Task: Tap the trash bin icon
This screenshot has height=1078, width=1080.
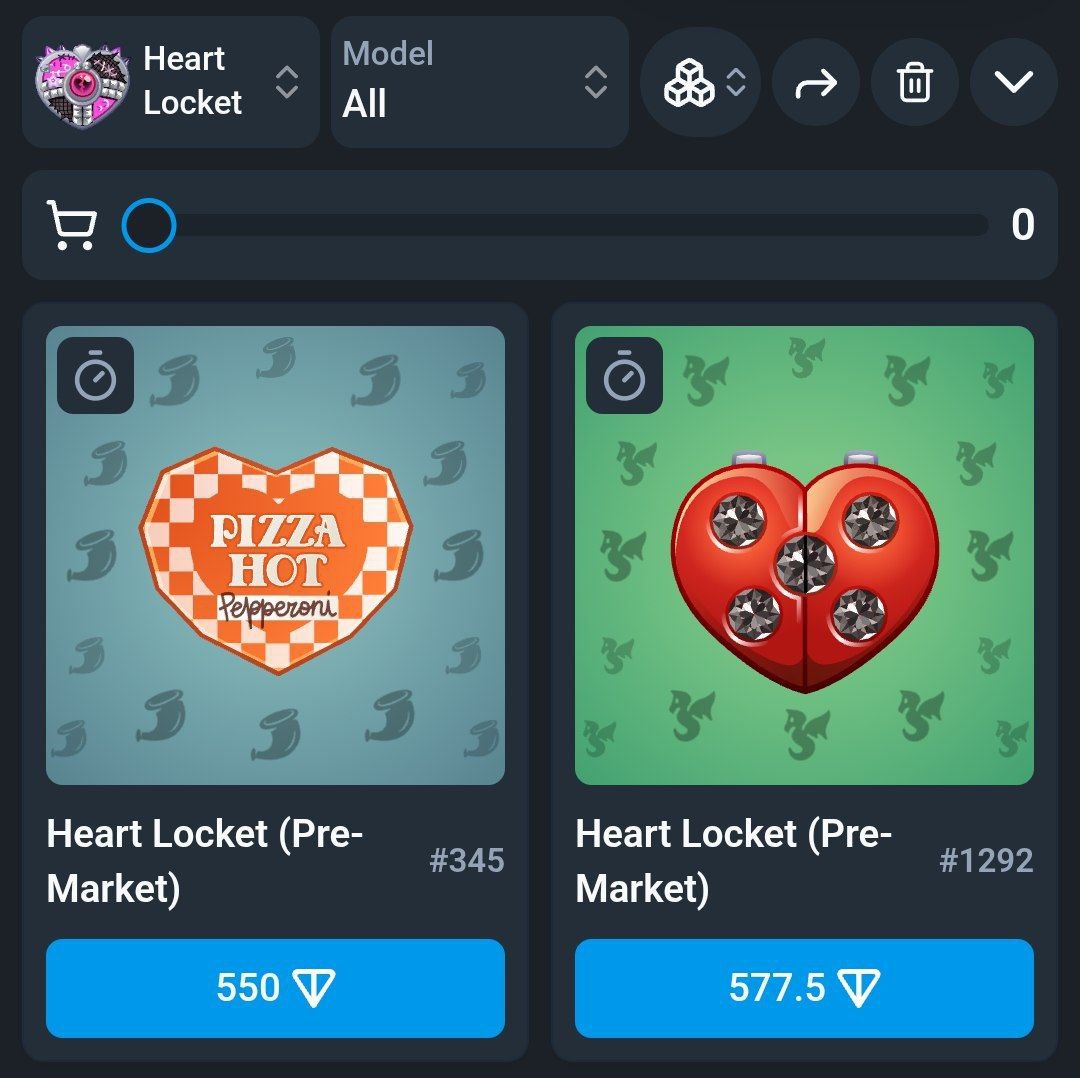Action: [914, 83]
